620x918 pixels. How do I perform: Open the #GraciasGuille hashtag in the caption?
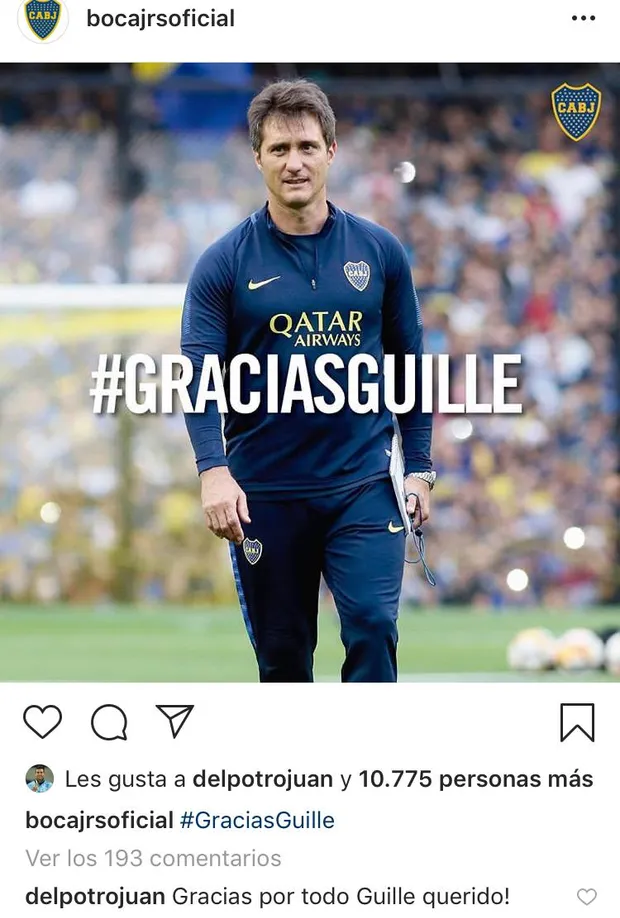click(257, 821)
